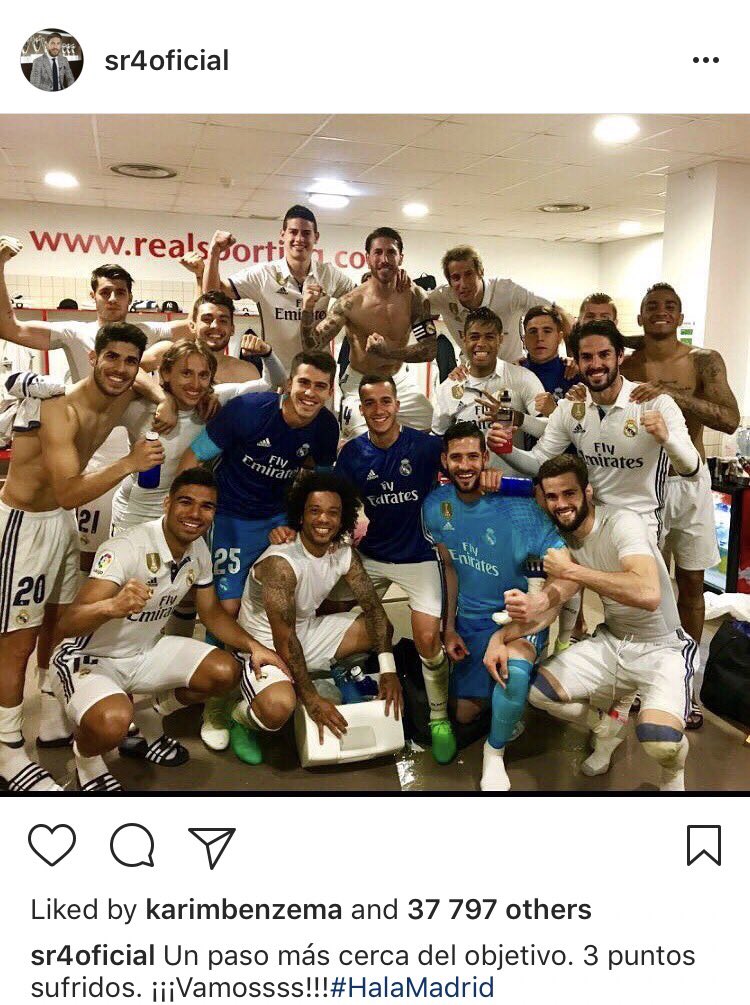Open the #HalaMadrid hashtag

coord(412,988)
